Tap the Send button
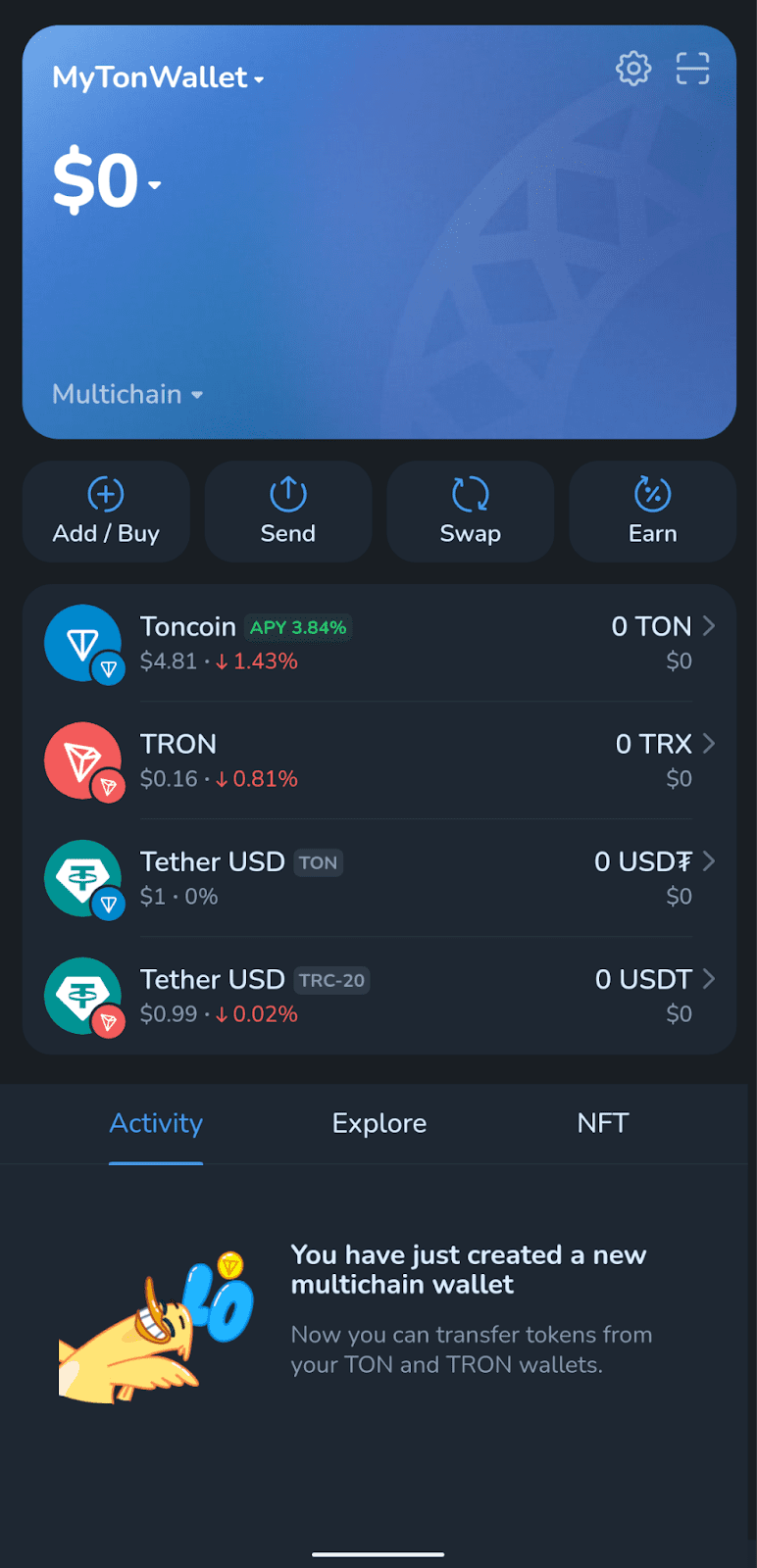The height and width of the screenshot is (1568, 757). pos(288,512)
